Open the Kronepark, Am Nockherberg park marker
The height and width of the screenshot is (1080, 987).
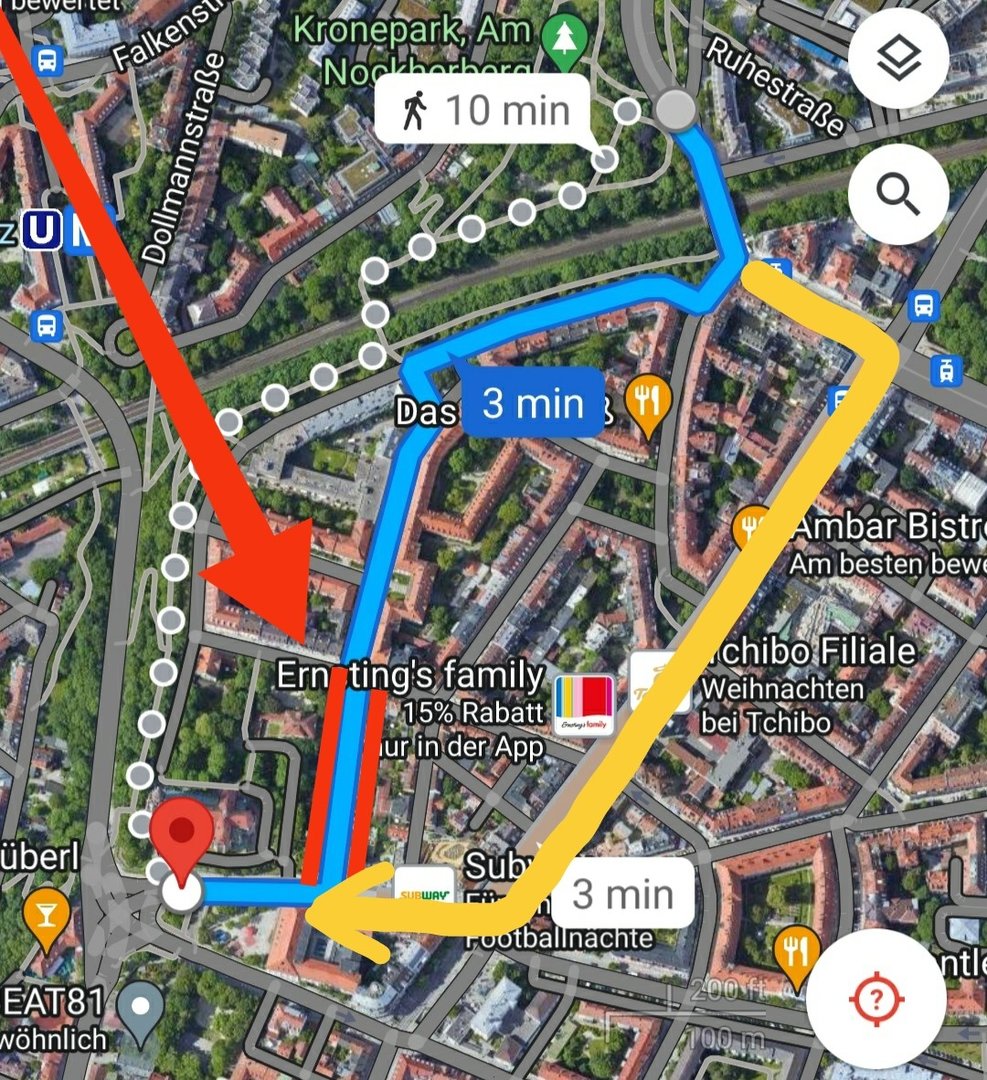564,40
